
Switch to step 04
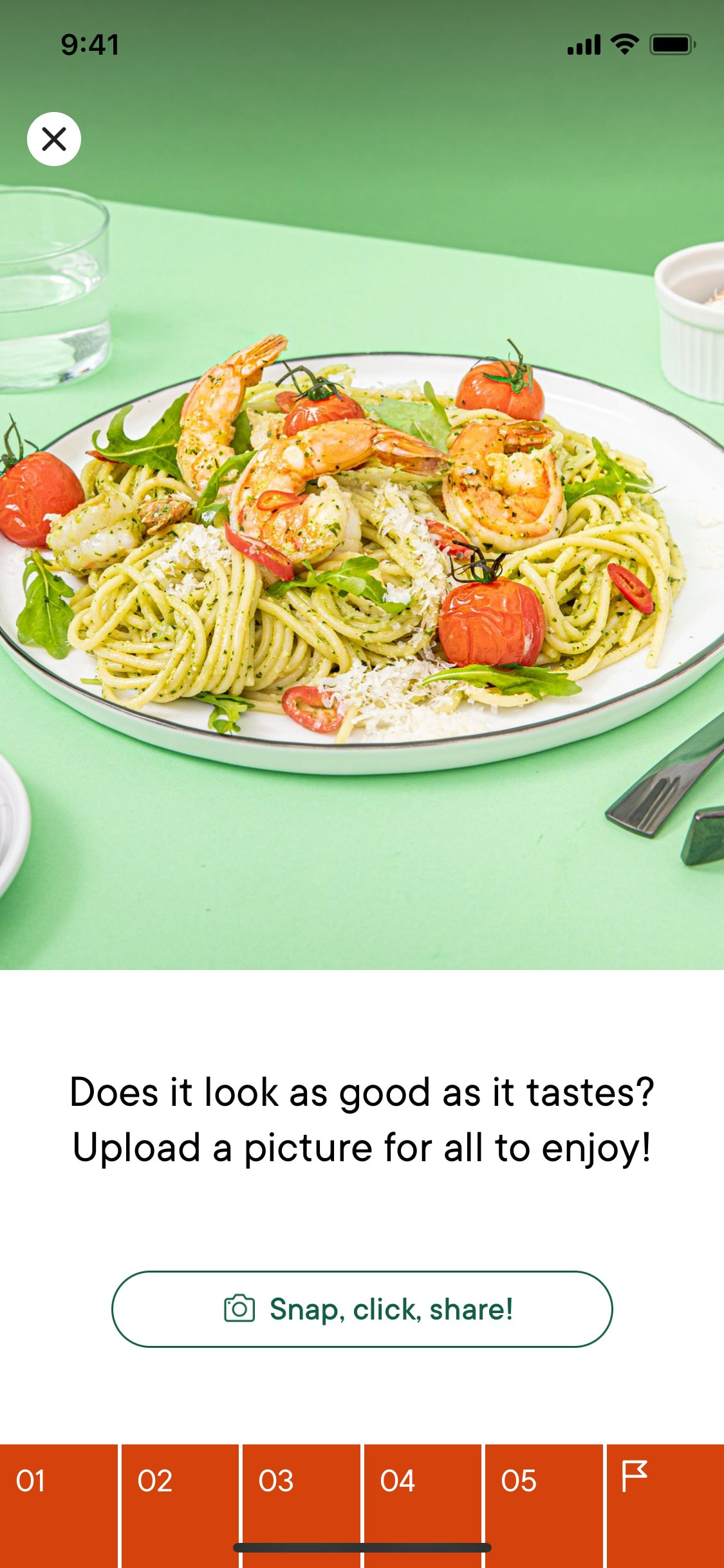[x=423, y=1506]
